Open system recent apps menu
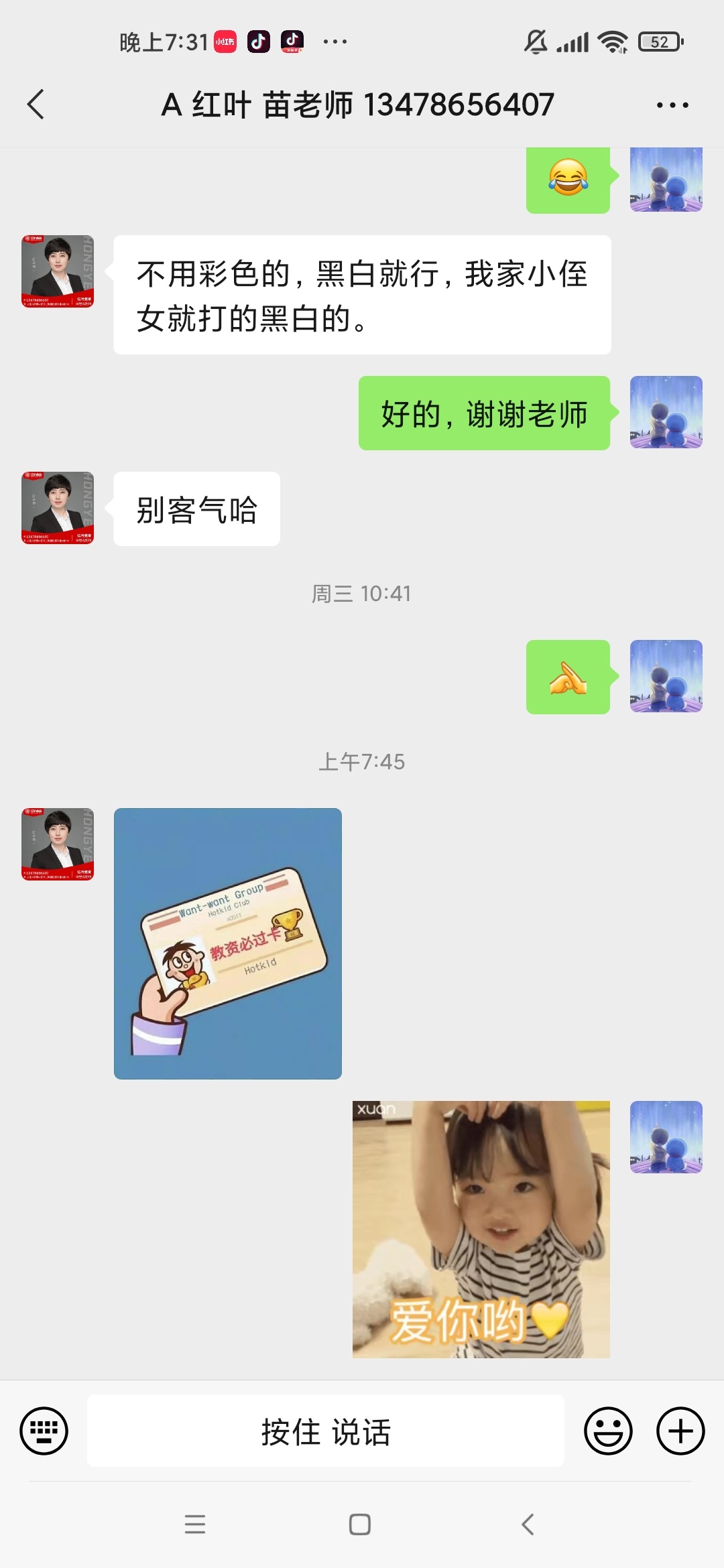This screenshot has width=724, height=1568. (x=195, y=1524)
